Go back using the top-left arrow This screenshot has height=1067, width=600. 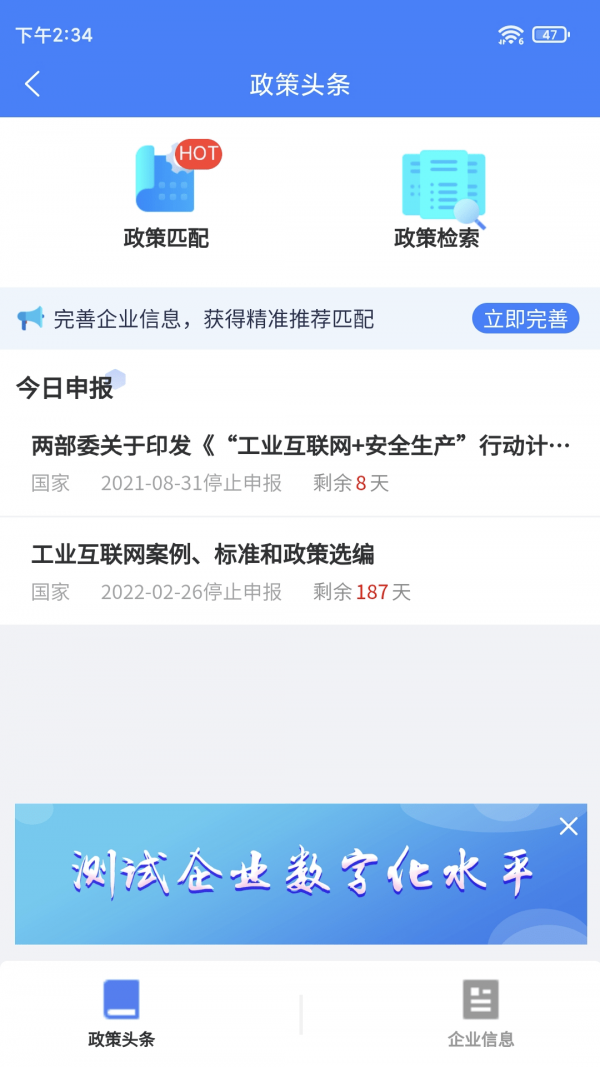33,84
